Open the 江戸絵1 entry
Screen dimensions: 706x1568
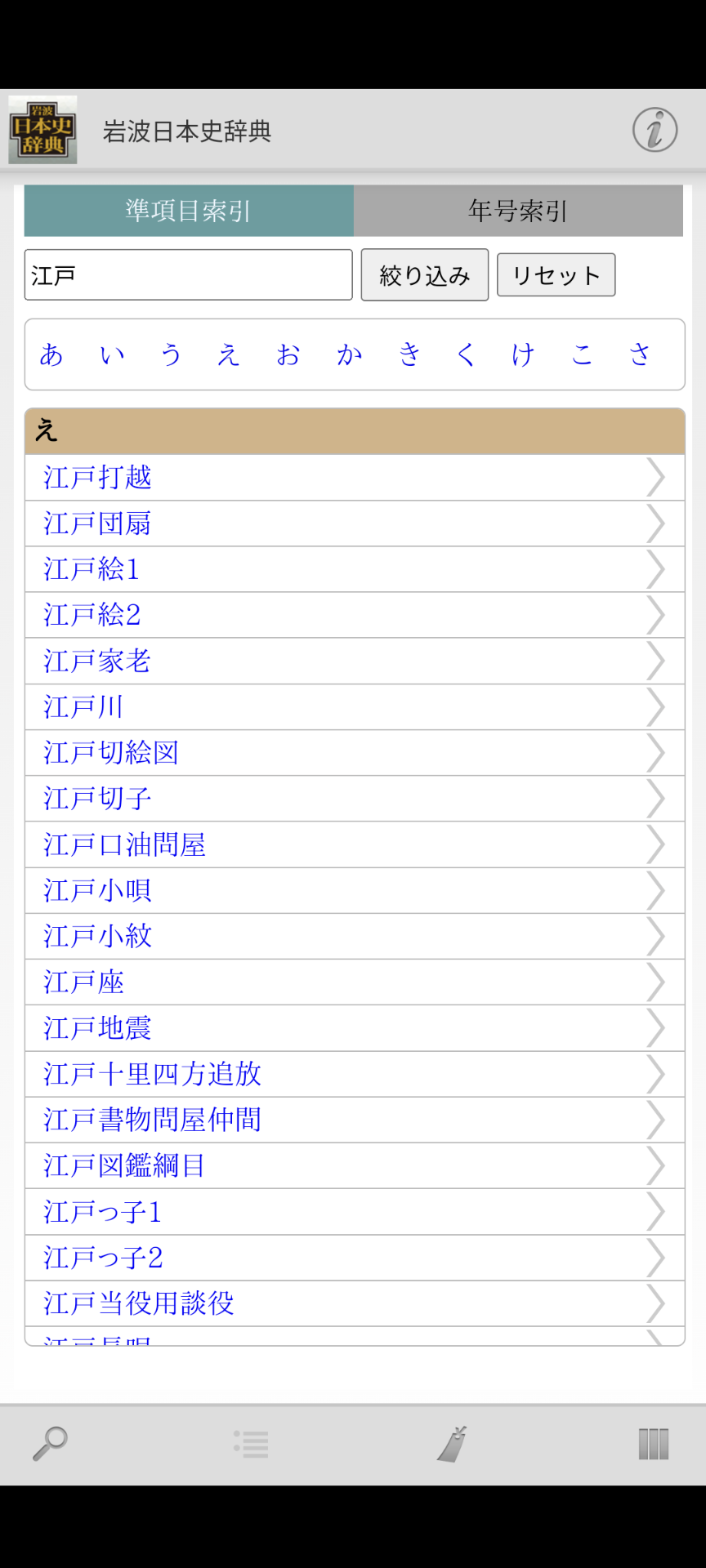355,569
